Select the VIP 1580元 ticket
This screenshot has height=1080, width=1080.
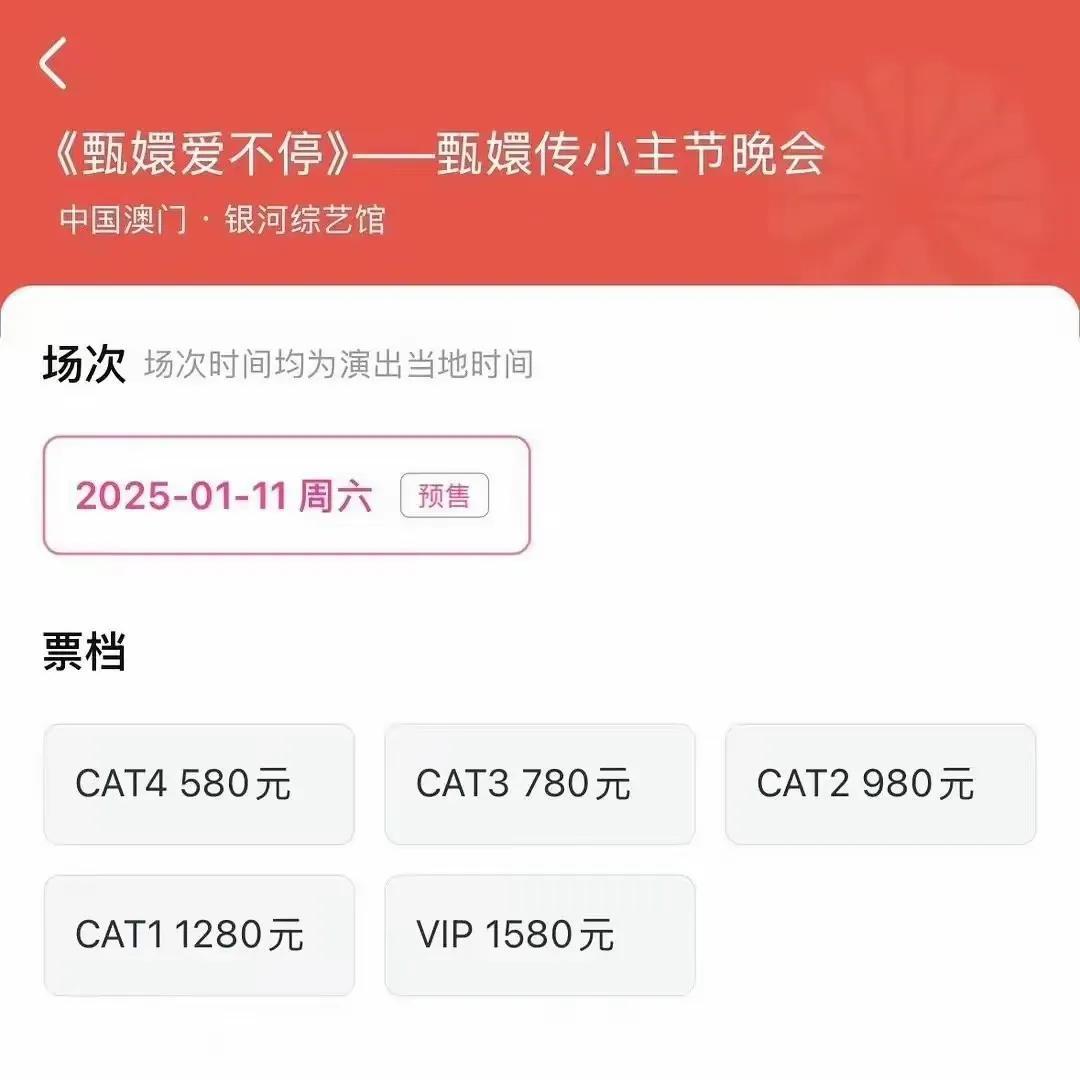(x=540, y=935)
